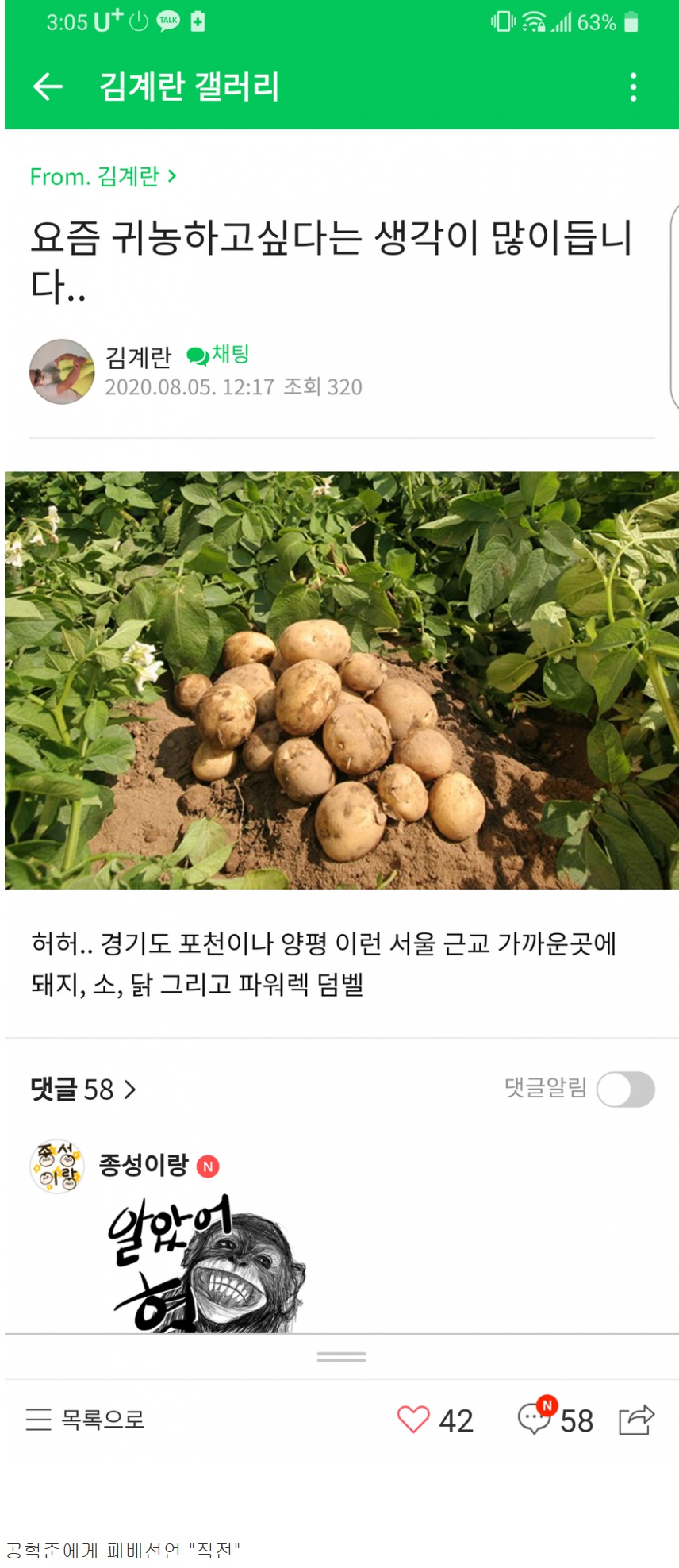Return to list with 목록으로
Viewport: 679px width, 1568px height.
tap(86, 1419)
